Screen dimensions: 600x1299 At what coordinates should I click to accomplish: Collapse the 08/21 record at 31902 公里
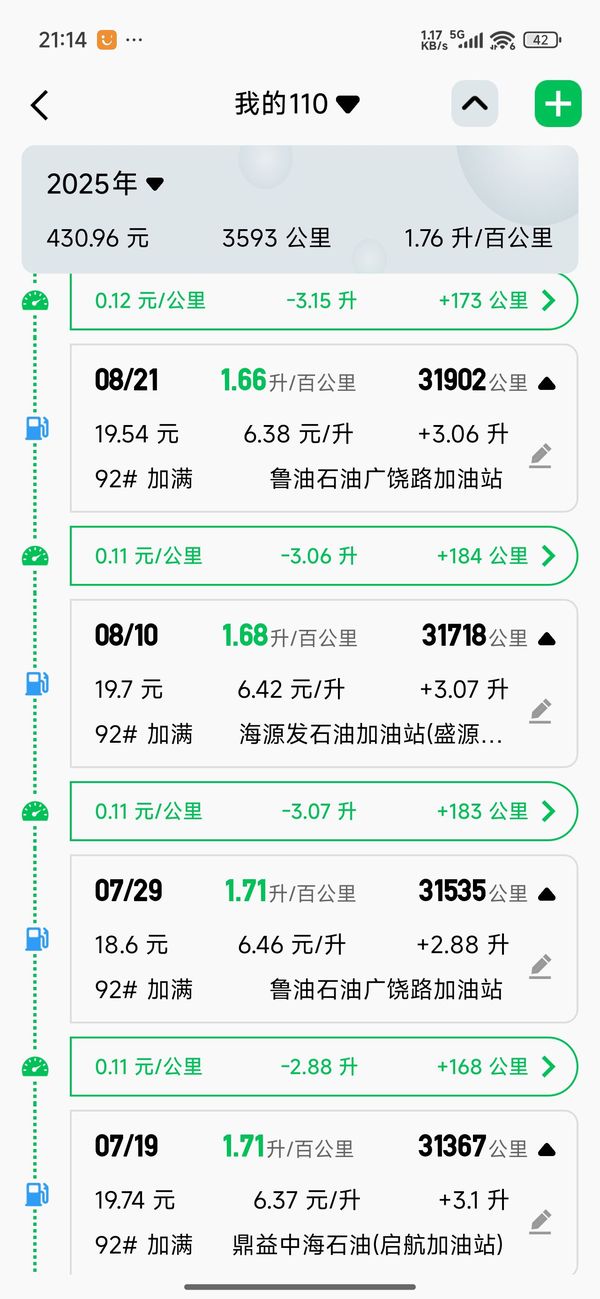click(546, 383)
